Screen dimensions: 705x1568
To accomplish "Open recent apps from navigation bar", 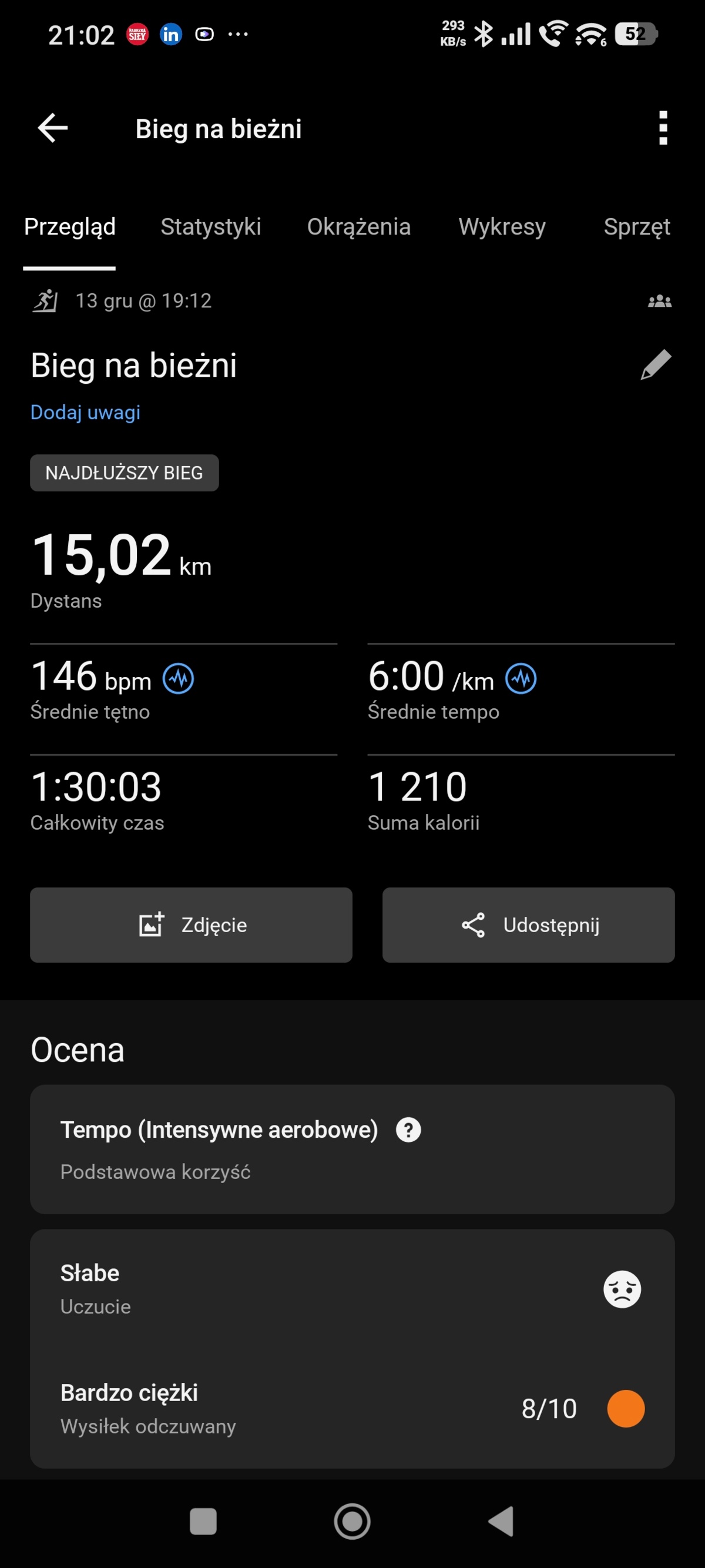I will tap(203, 1521).
